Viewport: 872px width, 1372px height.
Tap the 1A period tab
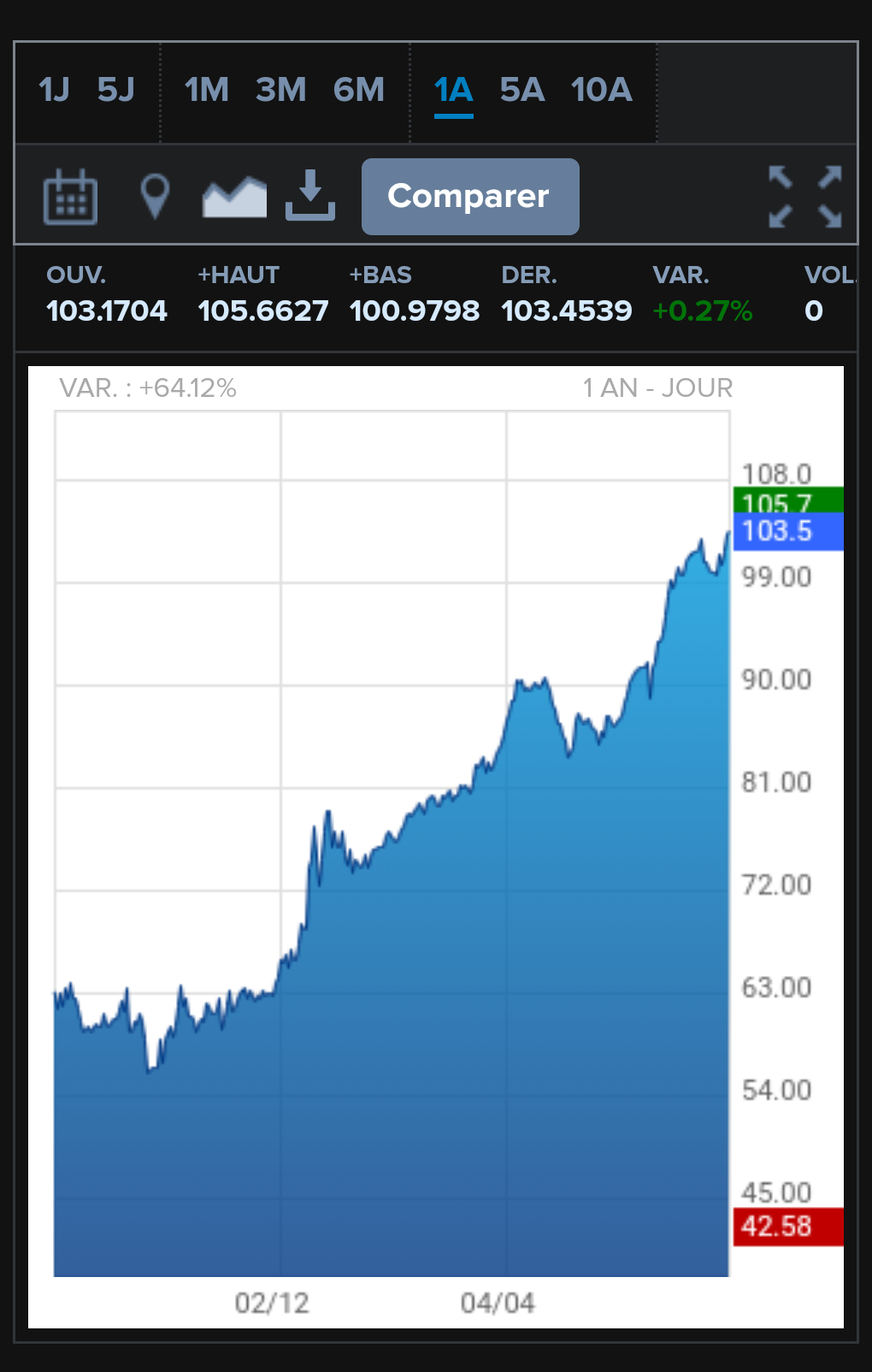[453, 90]
